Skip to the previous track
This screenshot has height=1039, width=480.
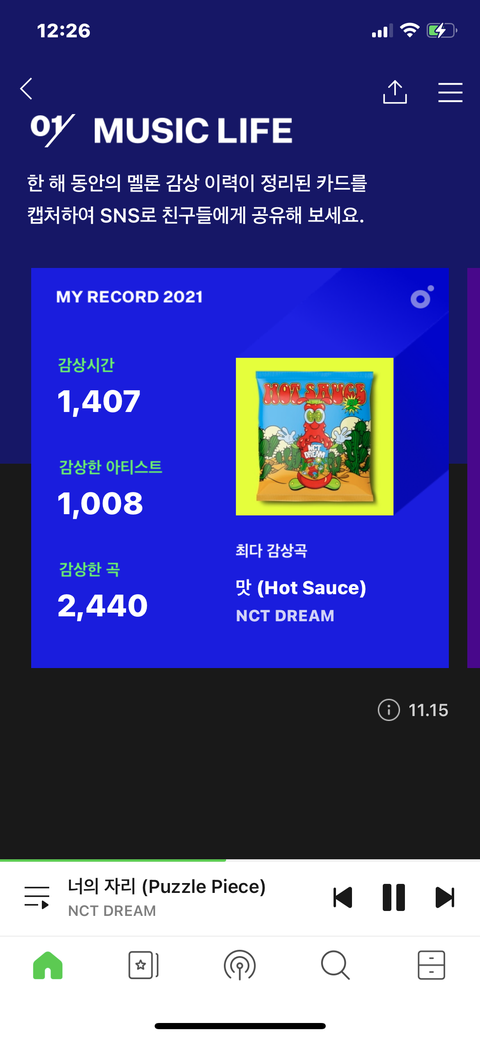point(343,897)
